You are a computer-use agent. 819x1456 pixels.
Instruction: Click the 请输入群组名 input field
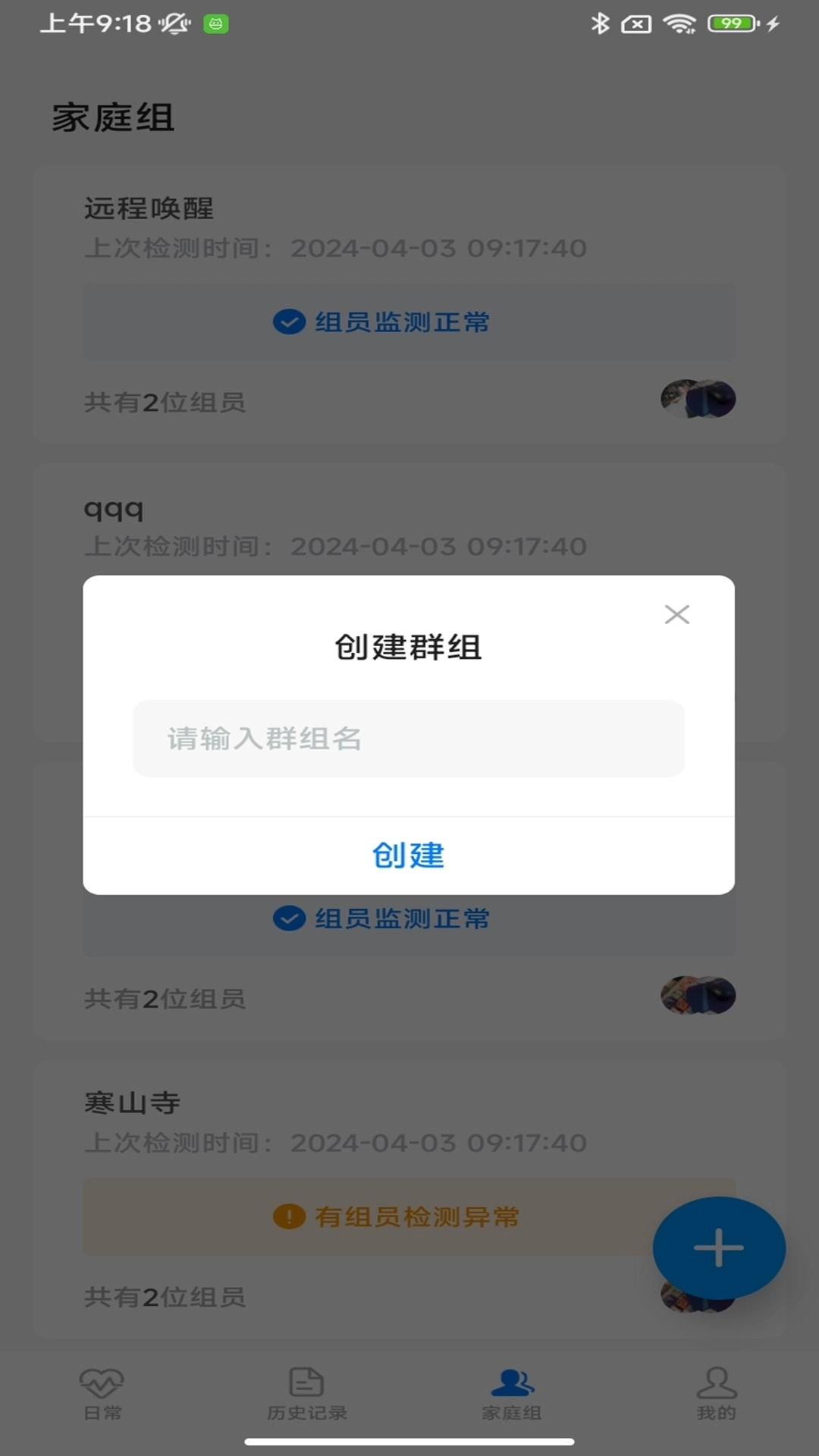[409, 739]
